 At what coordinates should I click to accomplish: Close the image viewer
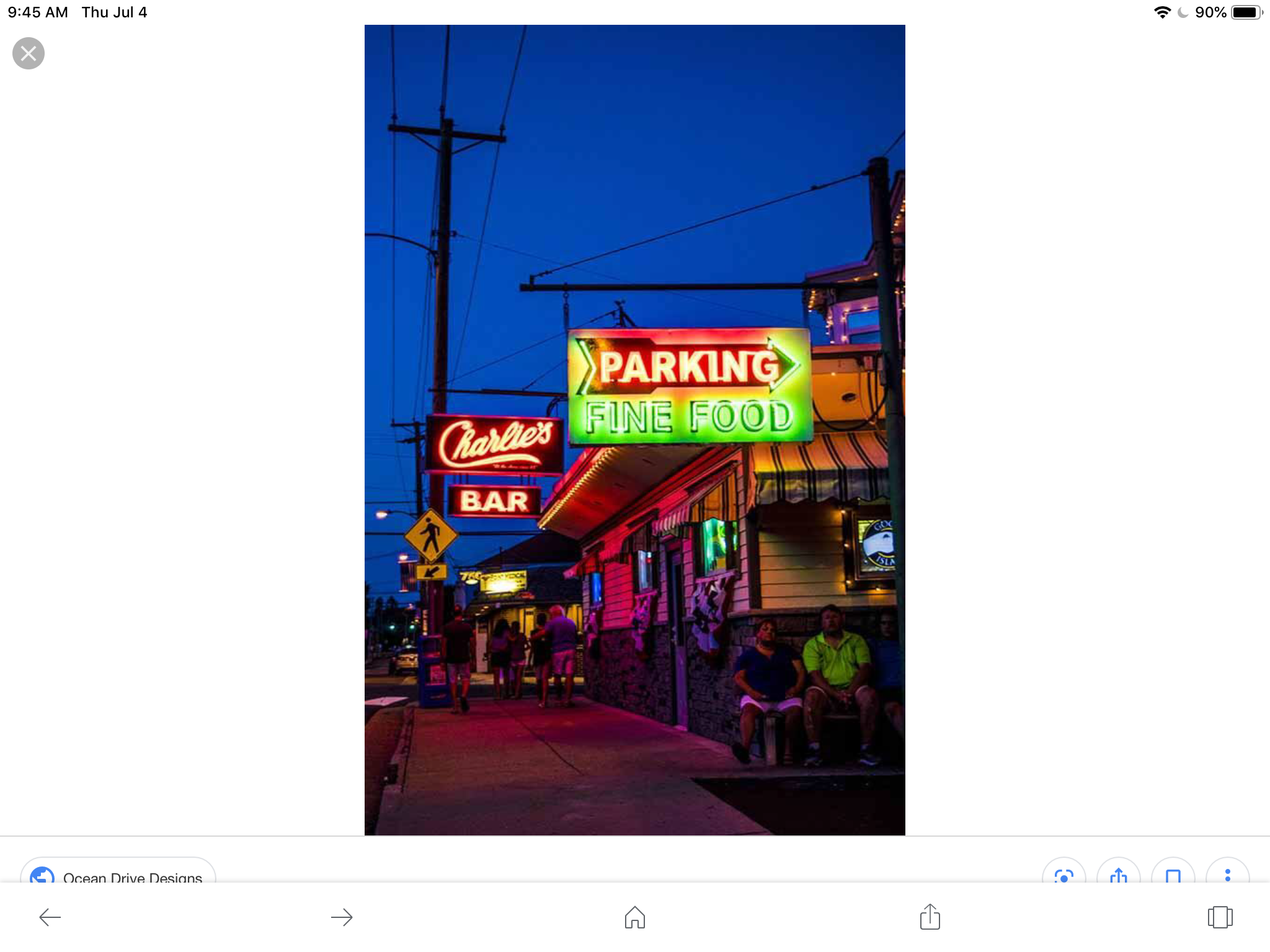coord(29,53)
